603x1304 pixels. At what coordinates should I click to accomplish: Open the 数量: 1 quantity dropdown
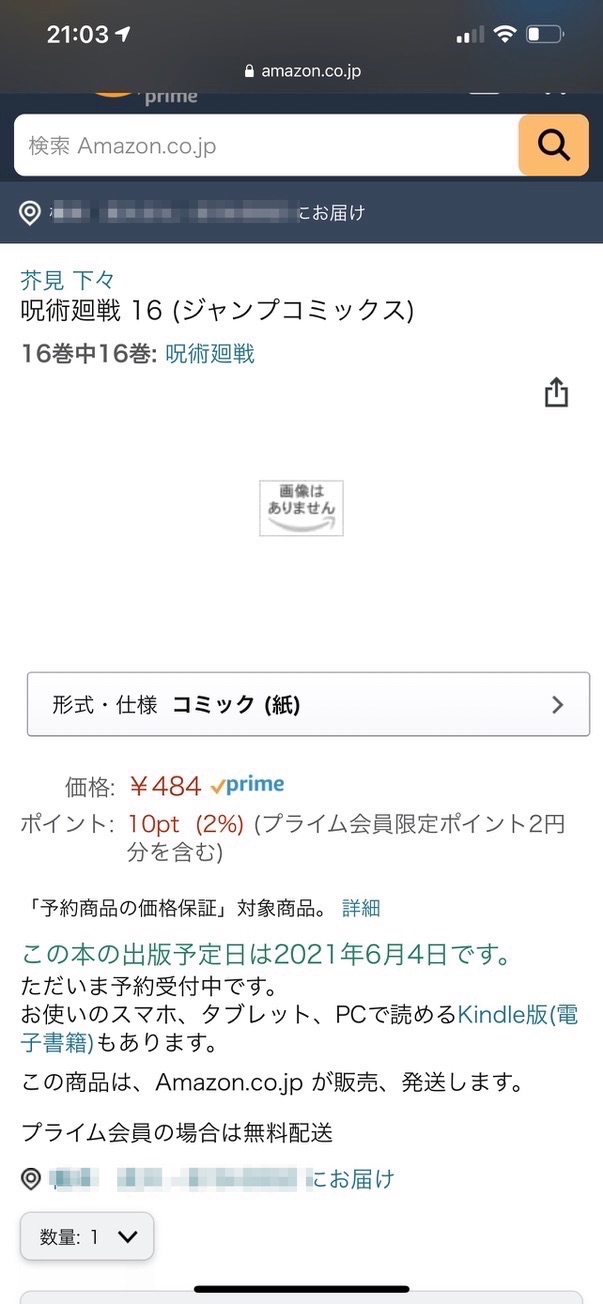[x=87, y=1236]
